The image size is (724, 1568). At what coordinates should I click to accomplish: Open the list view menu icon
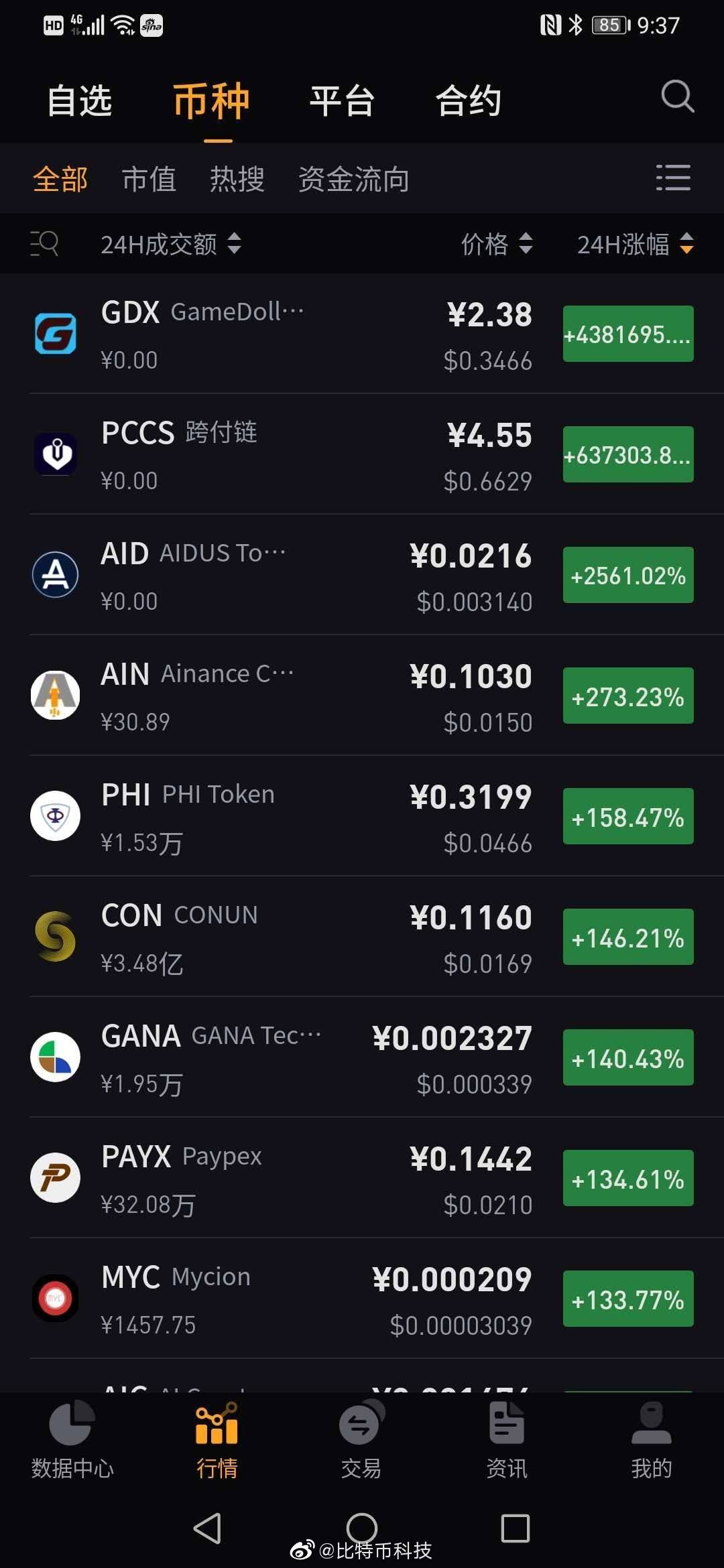(673, 178)
